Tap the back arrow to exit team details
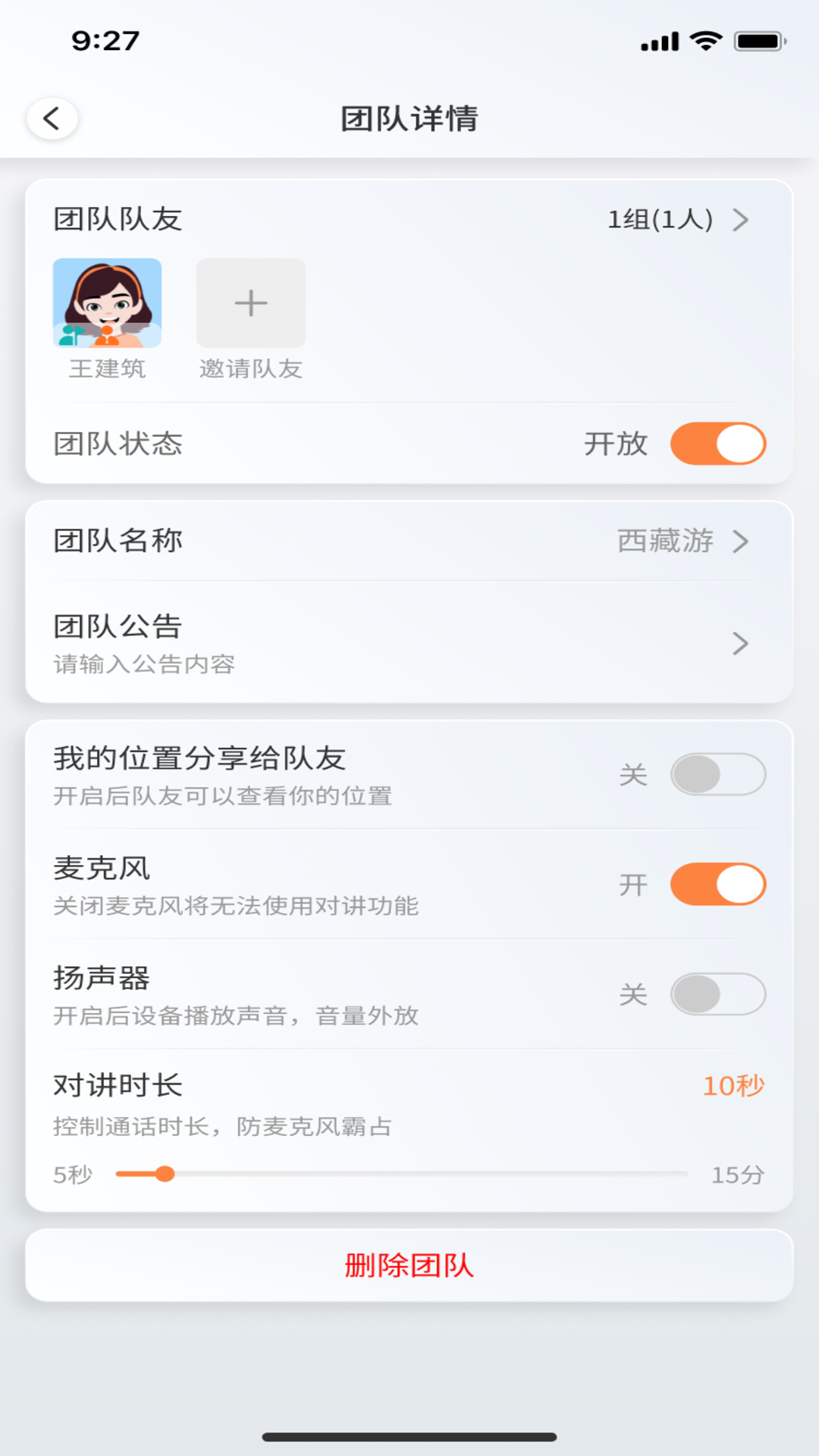The image size is (819, 1456). pos(52,118)
